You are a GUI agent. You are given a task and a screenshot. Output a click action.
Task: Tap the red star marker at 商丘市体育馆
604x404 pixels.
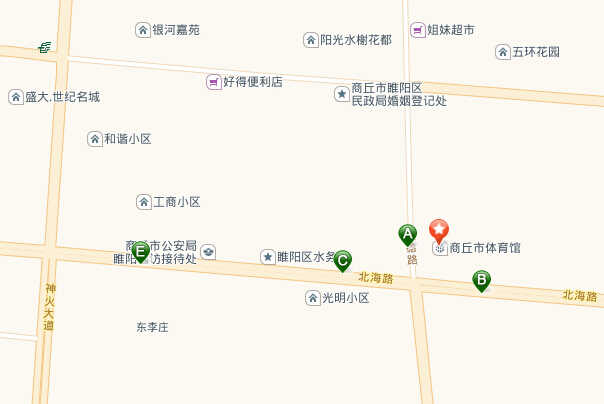click(x=439, y=230)
